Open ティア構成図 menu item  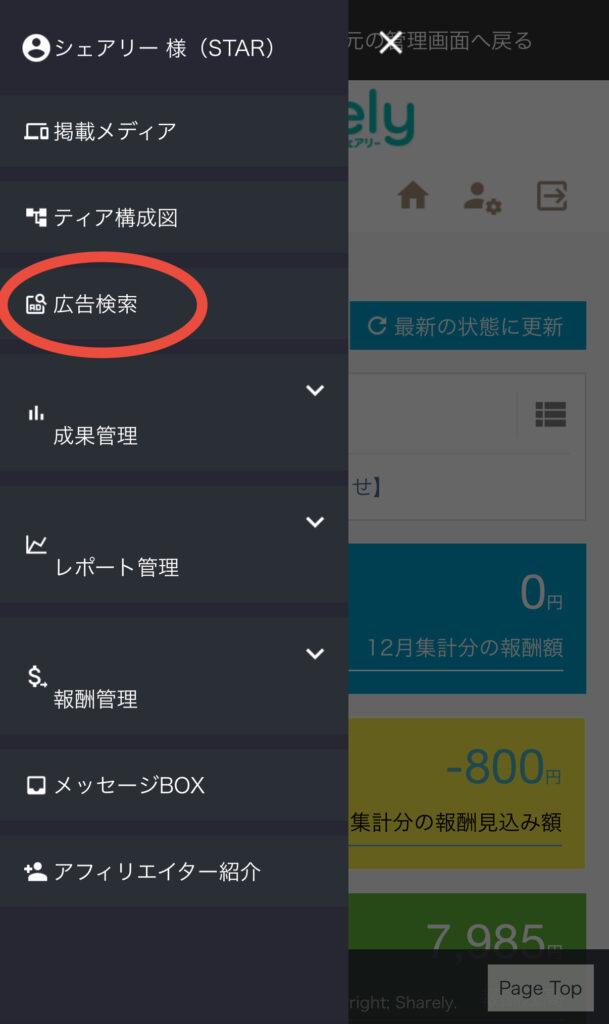pyautogui.click(x=115, y=217)
